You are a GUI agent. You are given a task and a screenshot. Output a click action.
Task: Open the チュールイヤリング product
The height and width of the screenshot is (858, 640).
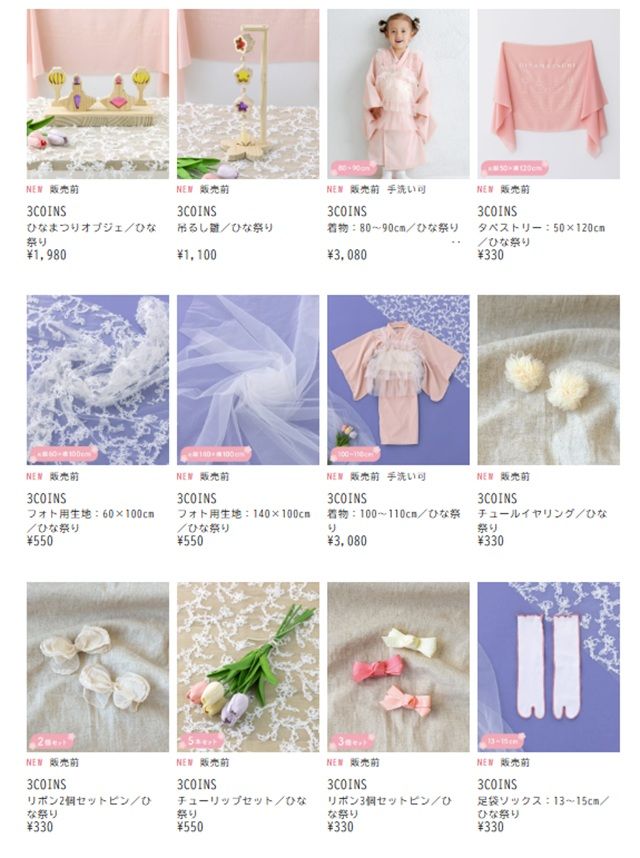click(548, 380)
